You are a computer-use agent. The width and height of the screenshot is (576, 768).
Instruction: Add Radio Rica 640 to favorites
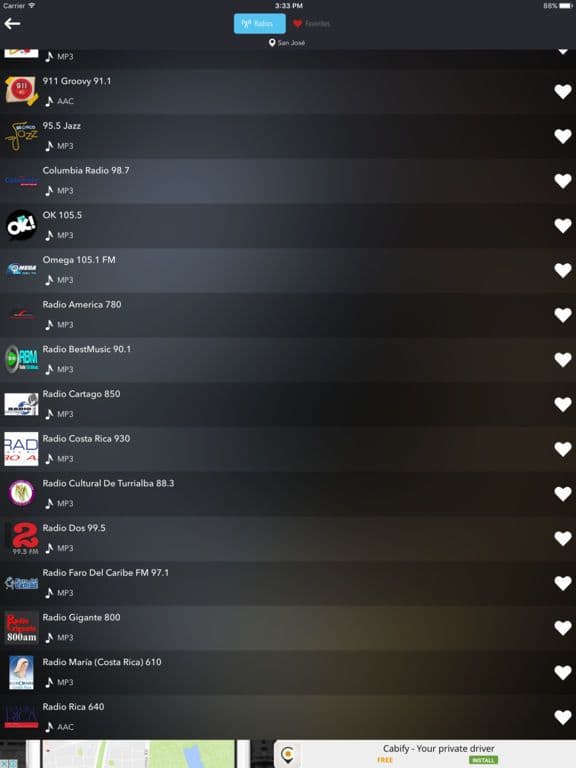point(563,717)
